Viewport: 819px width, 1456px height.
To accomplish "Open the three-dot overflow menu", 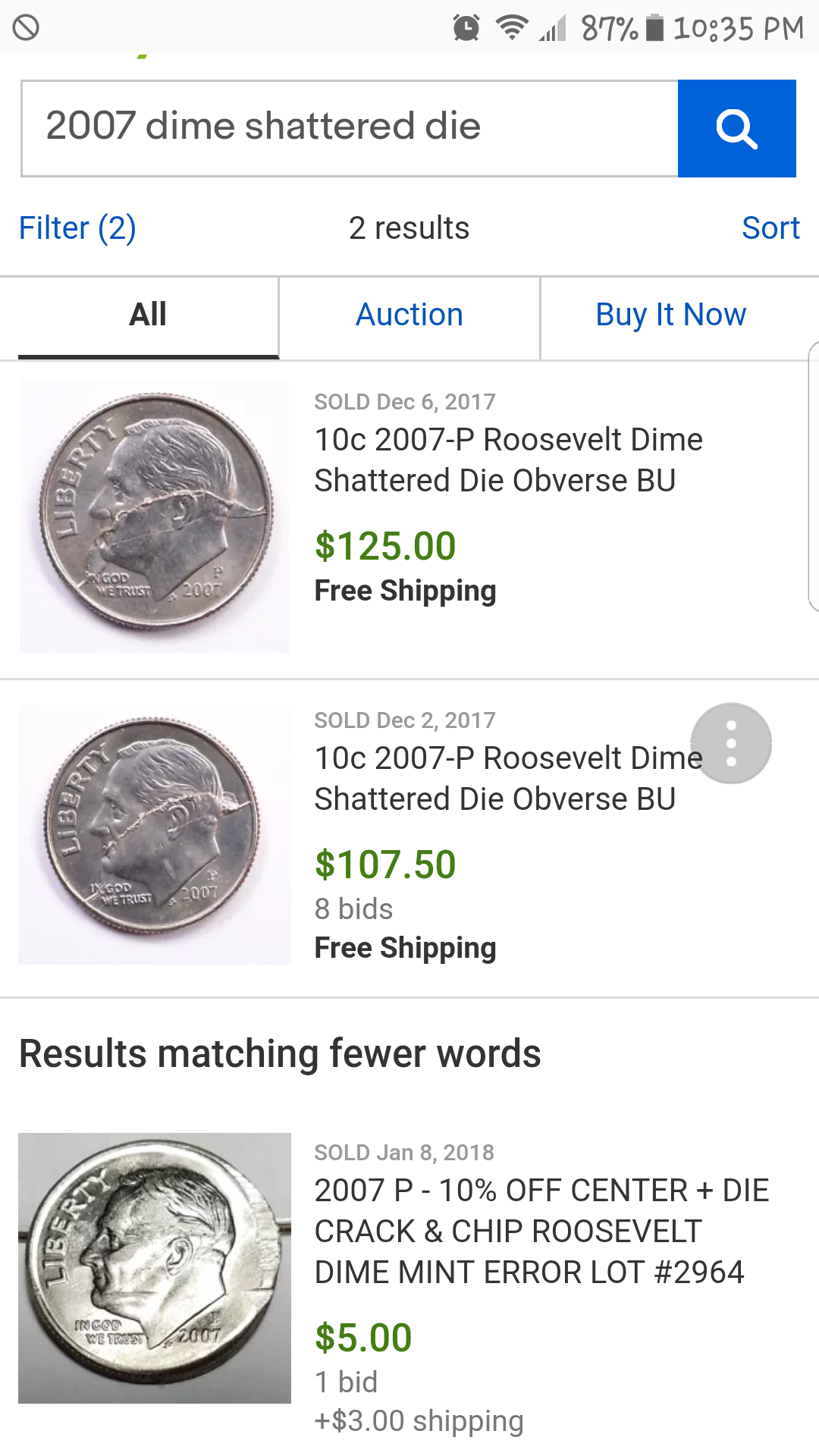I will point(731,744).
